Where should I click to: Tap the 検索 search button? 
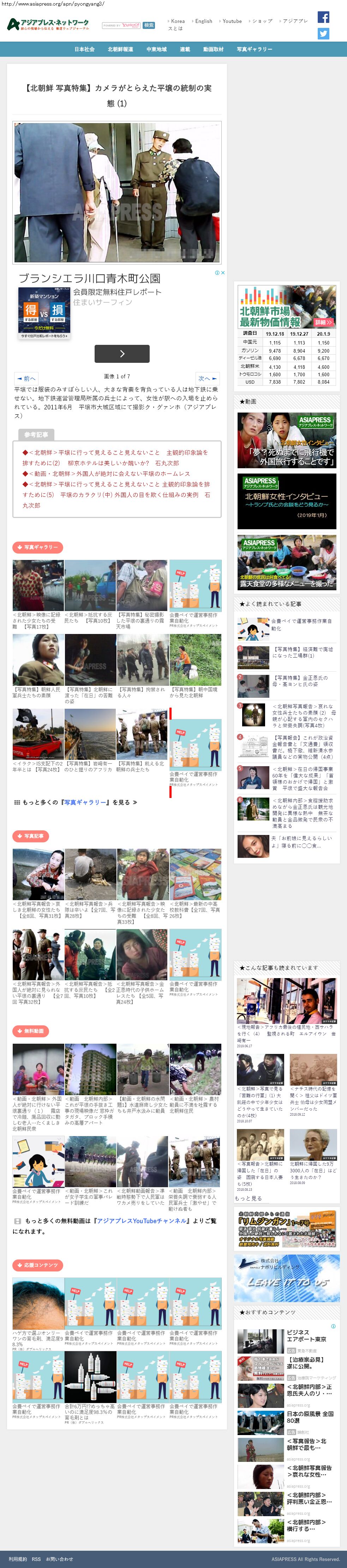[x=149, y=26]
